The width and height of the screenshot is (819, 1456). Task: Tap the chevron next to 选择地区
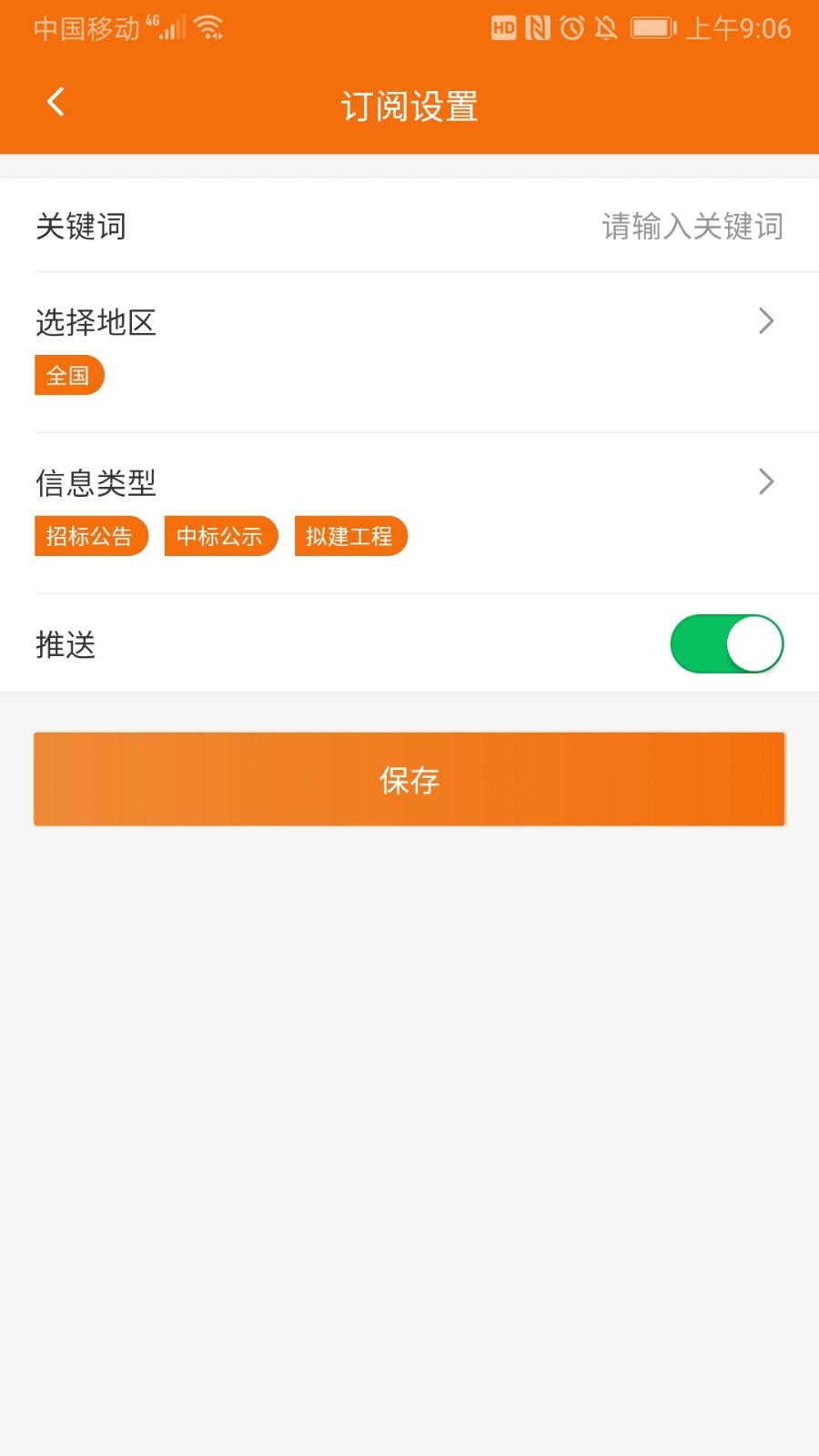point(765,321)
